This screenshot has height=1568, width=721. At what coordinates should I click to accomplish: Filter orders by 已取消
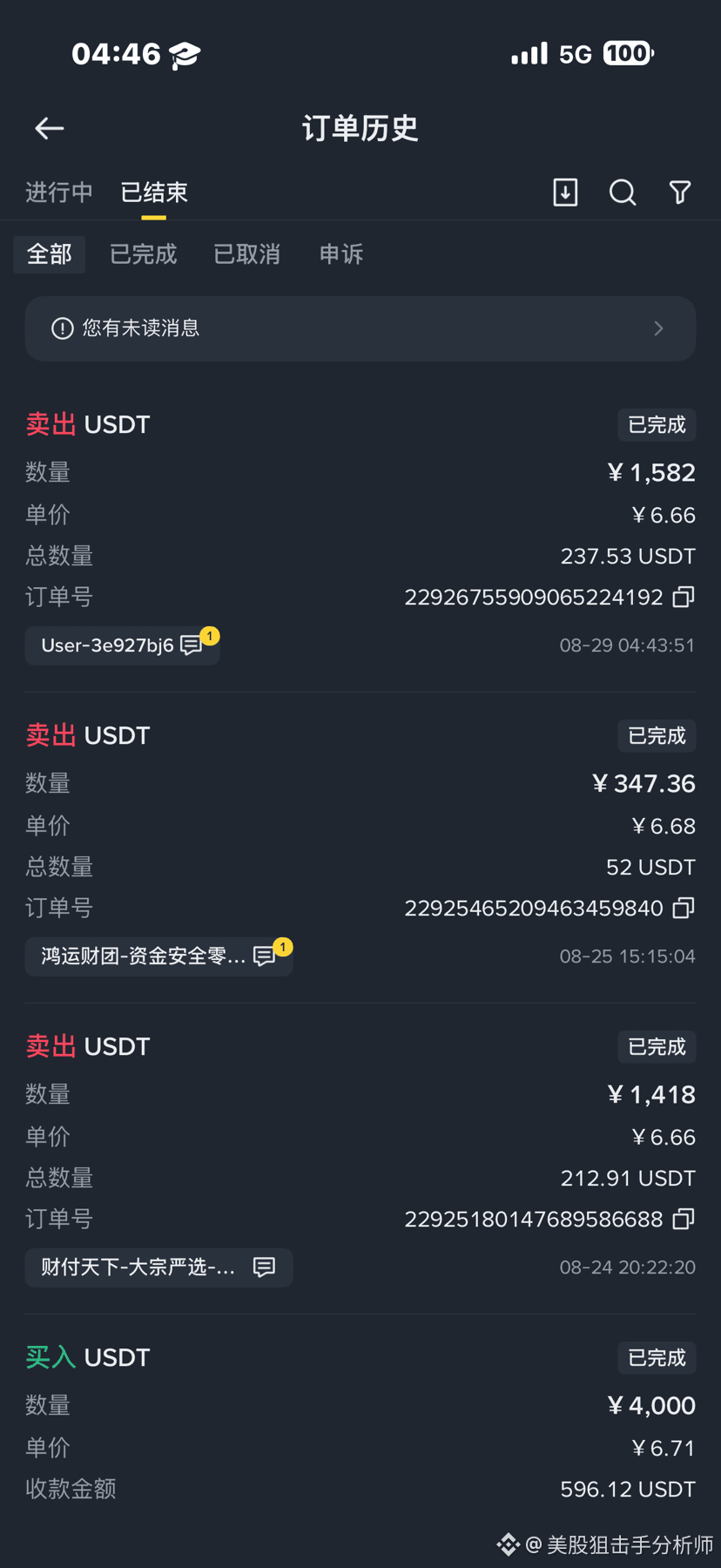coord(247,254)
